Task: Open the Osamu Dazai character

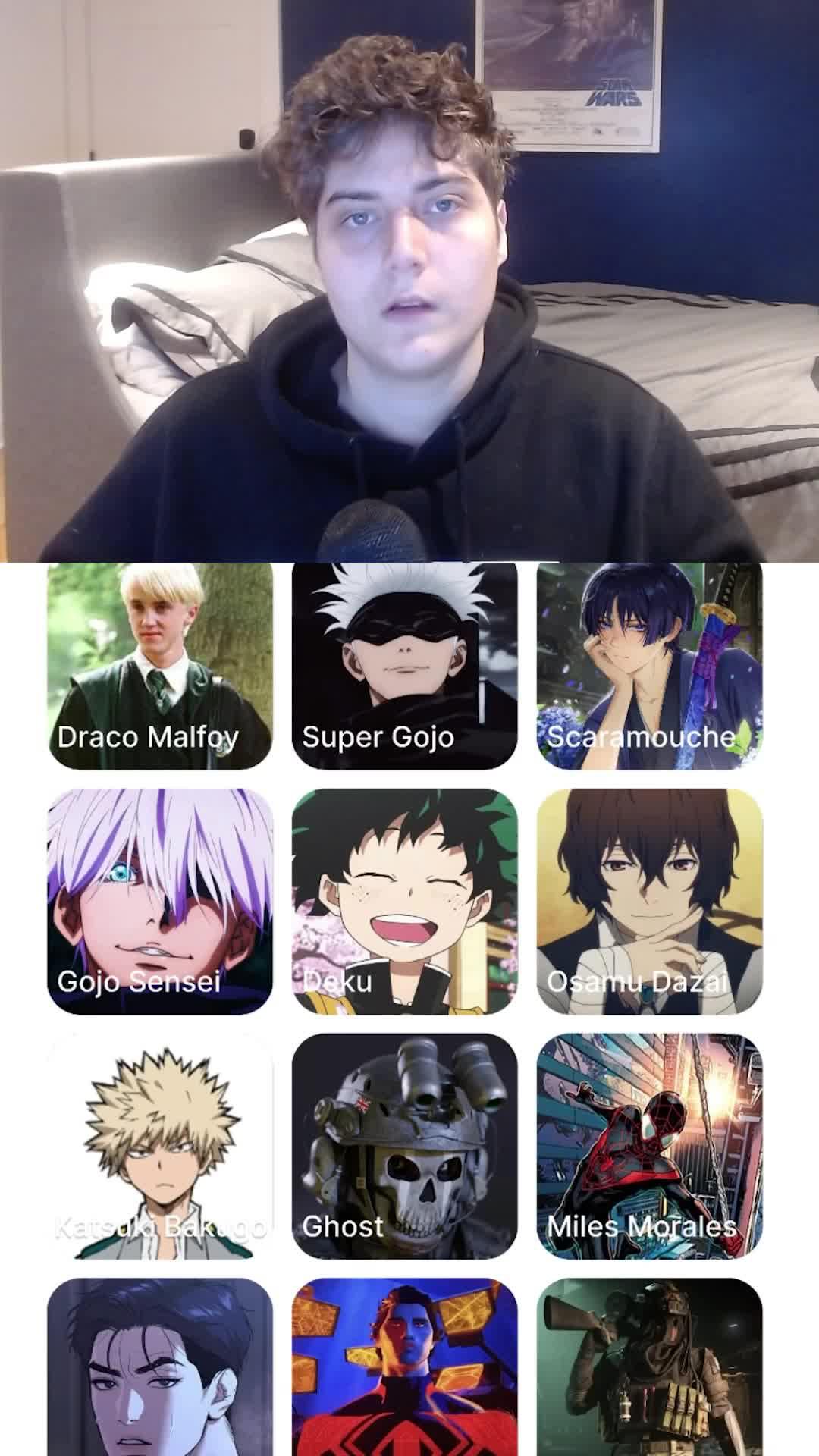Action: tap(649, 901)
